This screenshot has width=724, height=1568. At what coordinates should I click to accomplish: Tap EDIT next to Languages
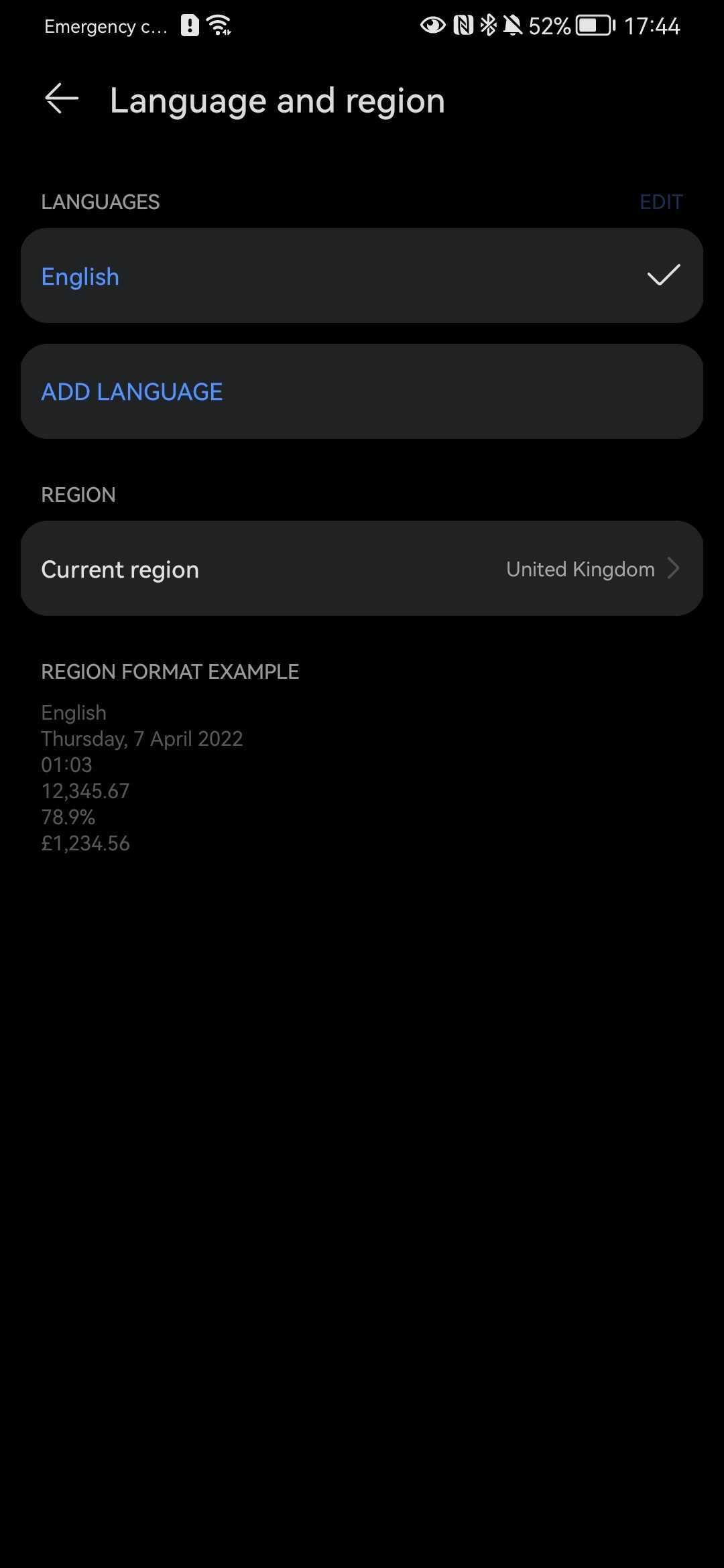(x=660, y=202)
